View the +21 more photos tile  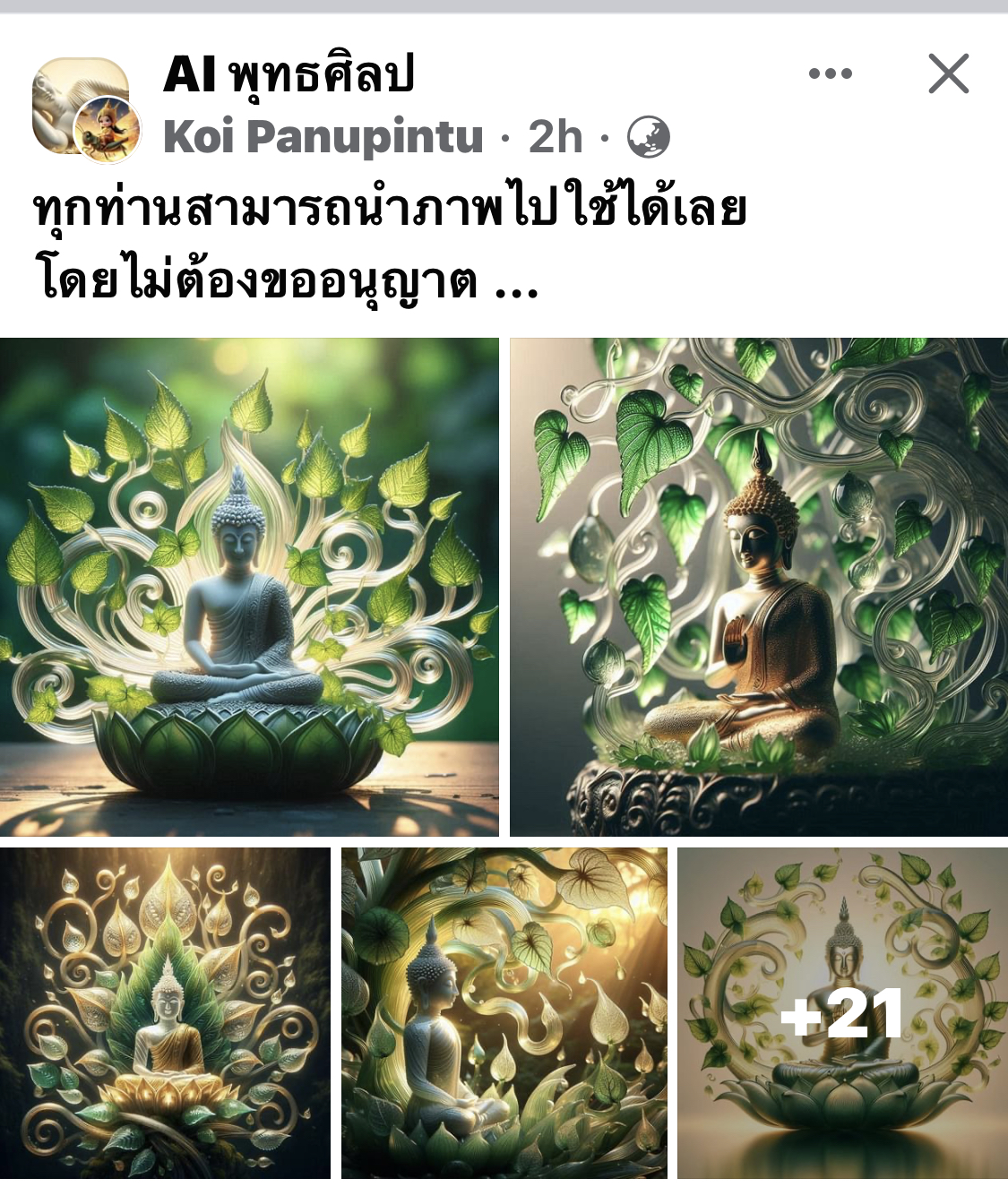[x=841, y=1012]
